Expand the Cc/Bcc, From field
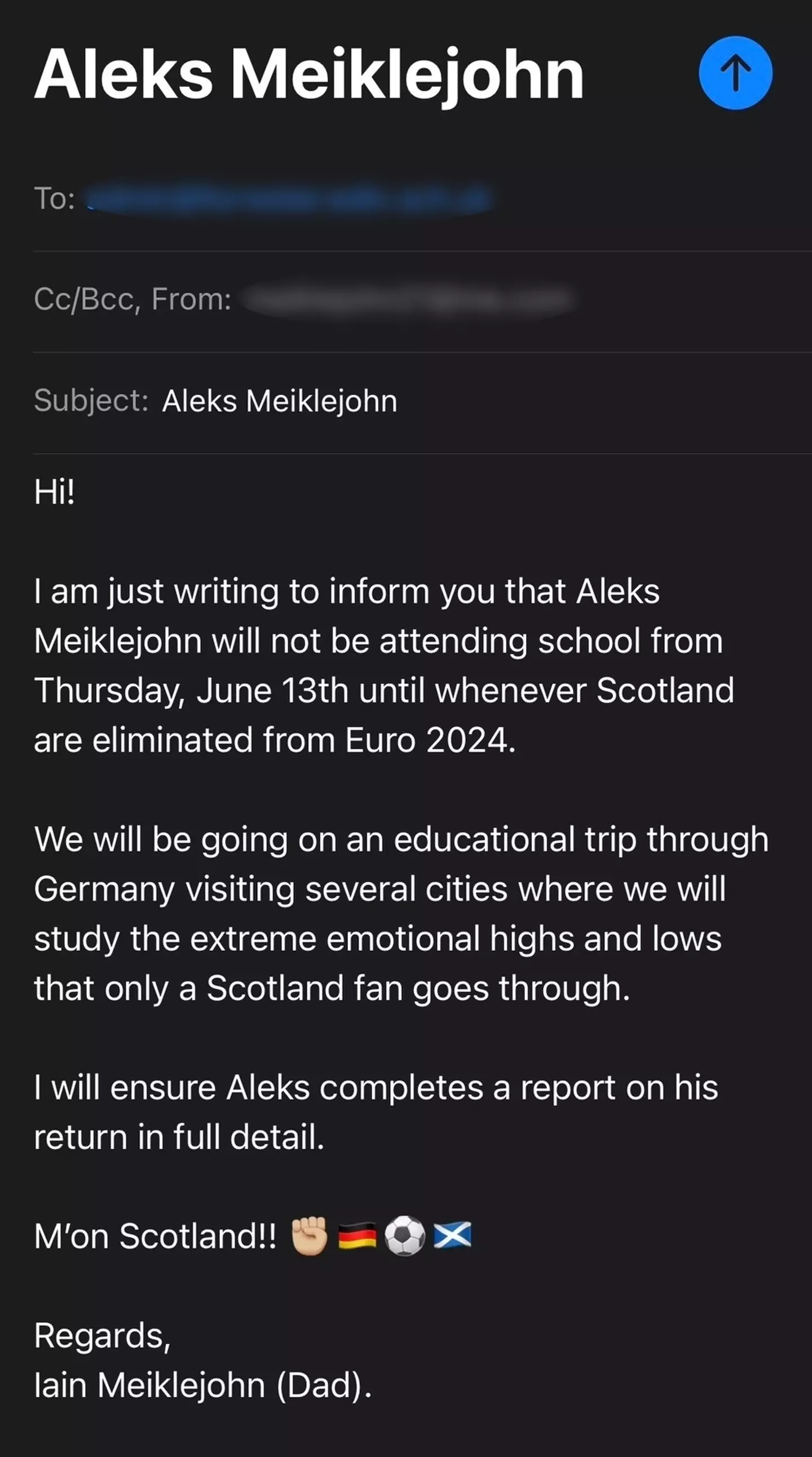The height and width of the screenshot is (1457, 812). 133,299
